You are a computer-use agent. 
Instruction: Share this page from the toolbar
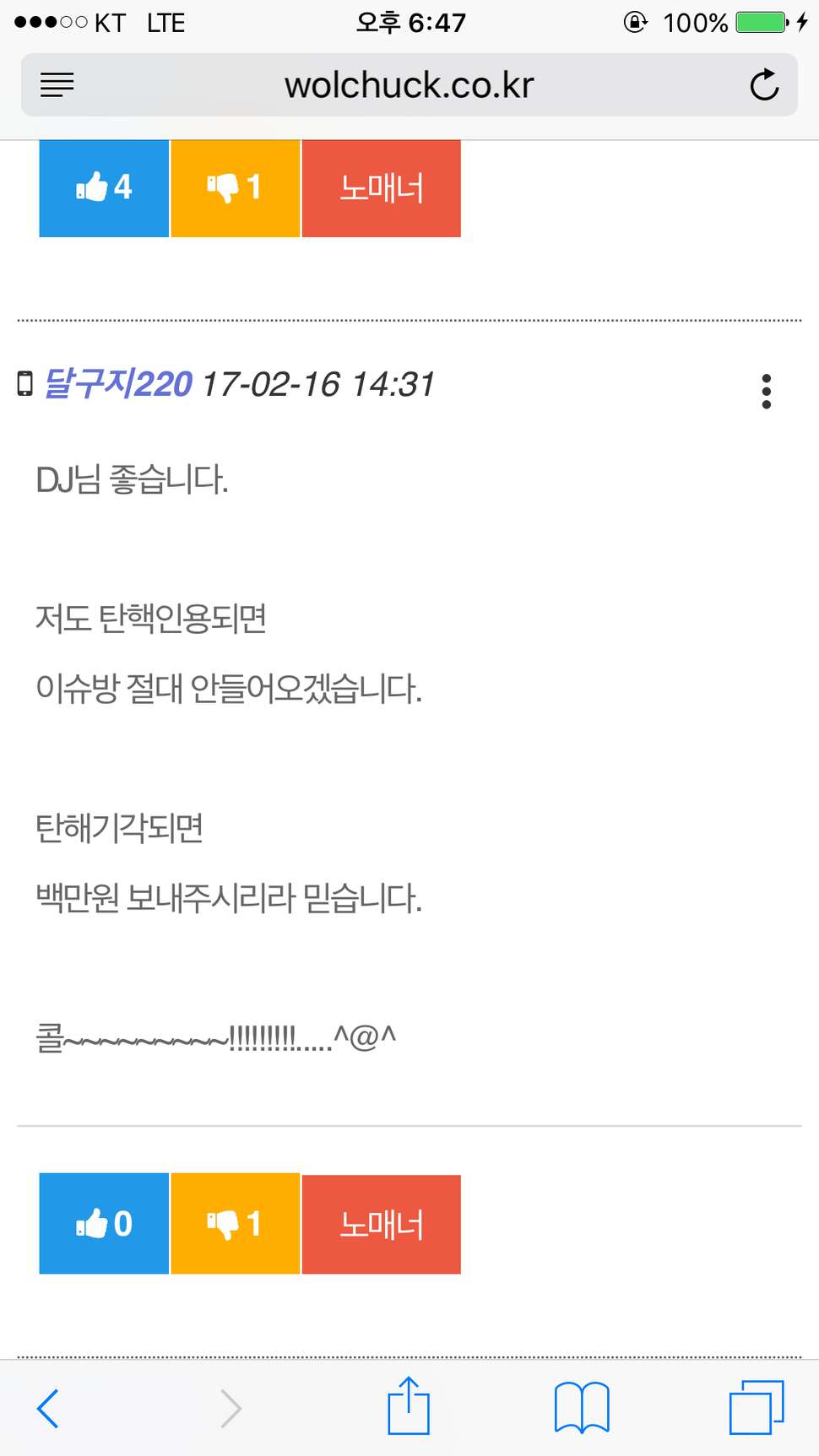(x=409, y=1405)
